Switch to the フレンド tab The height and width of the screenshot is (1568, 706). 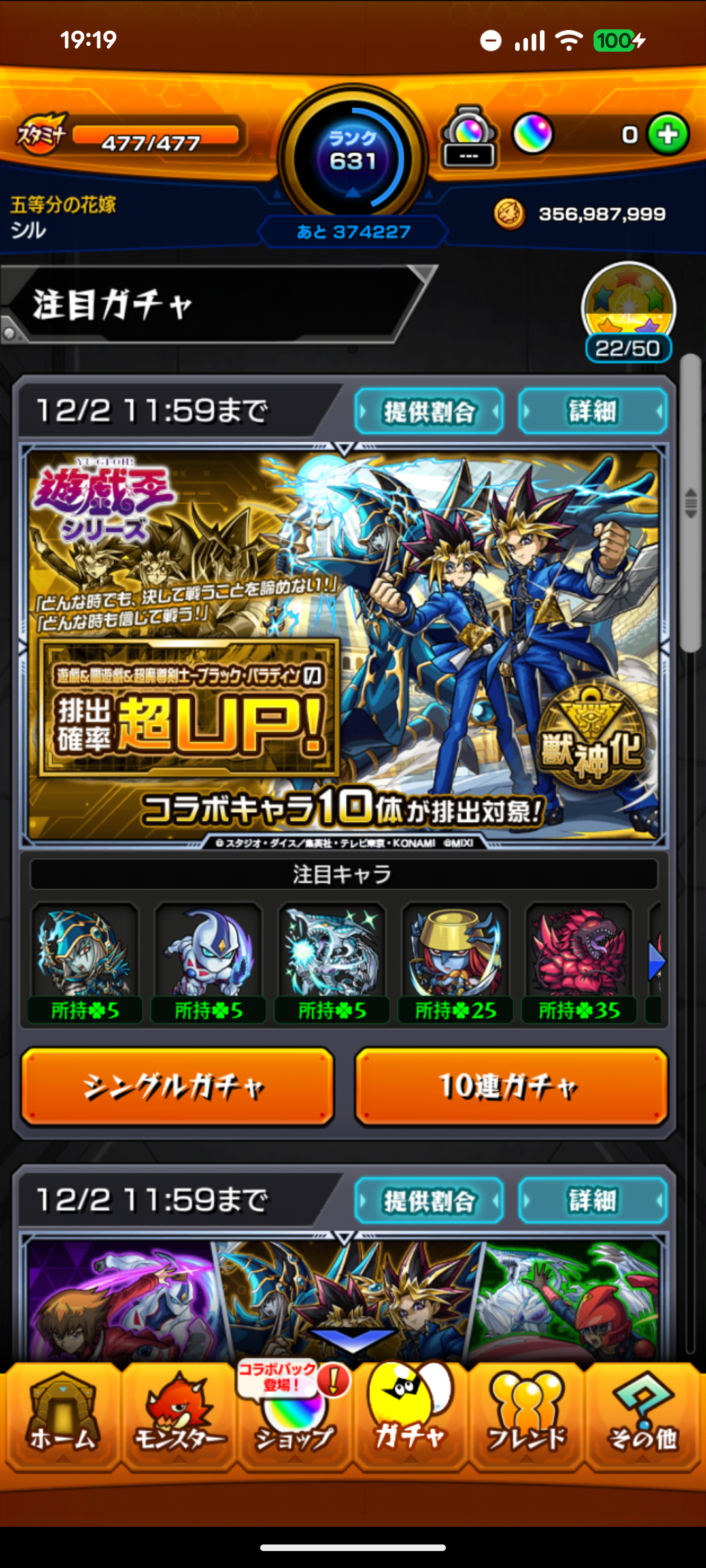pos(526,1418)
